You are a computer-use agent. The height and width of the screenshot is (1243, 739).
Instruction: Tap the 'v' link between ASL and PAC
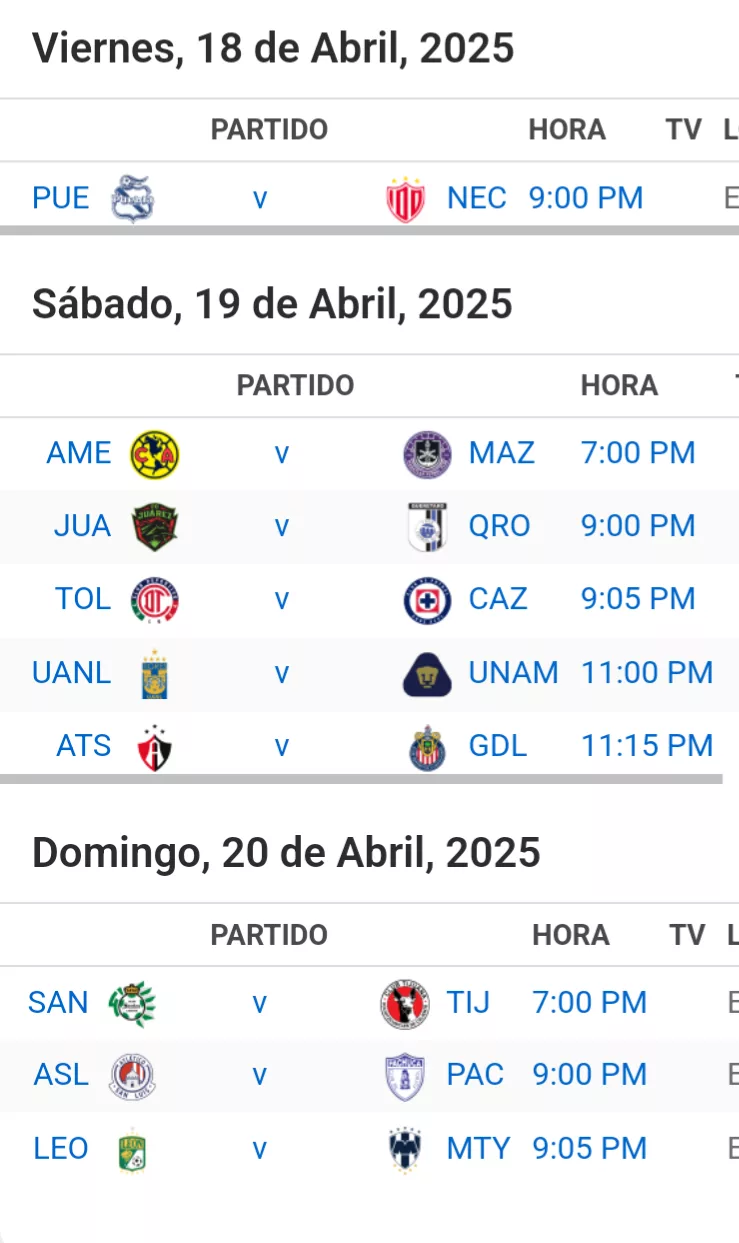click(260, 1075)
